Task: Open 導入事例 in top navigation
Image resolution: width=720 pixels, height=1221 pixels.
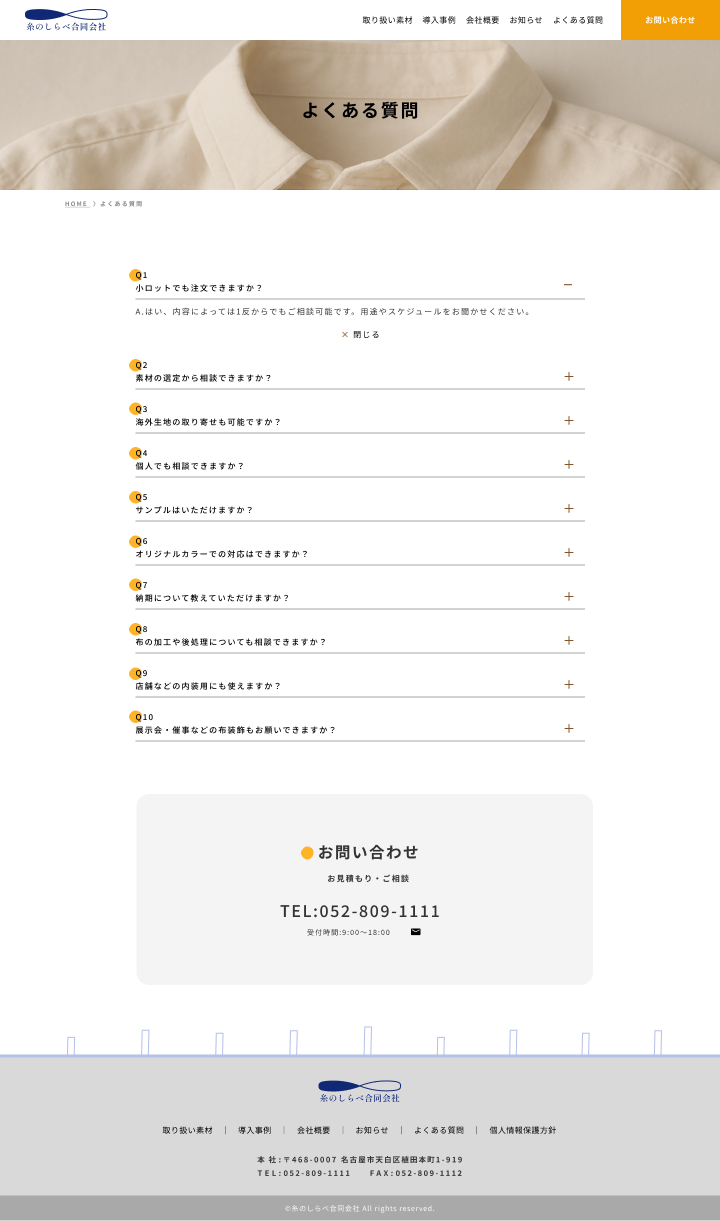Action: click(x=438, y=20)
